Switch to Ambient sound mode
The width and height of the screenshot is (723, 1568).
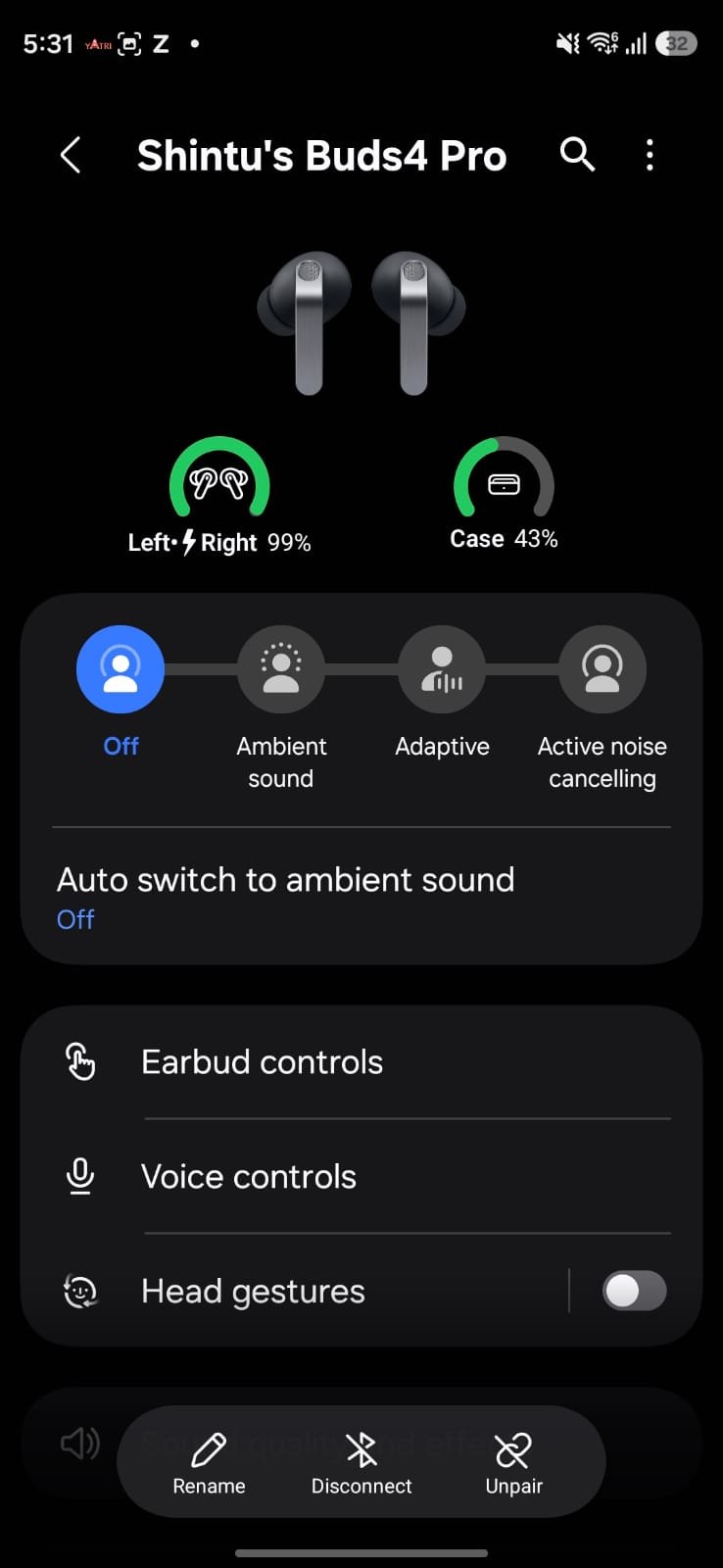(281, 670)
